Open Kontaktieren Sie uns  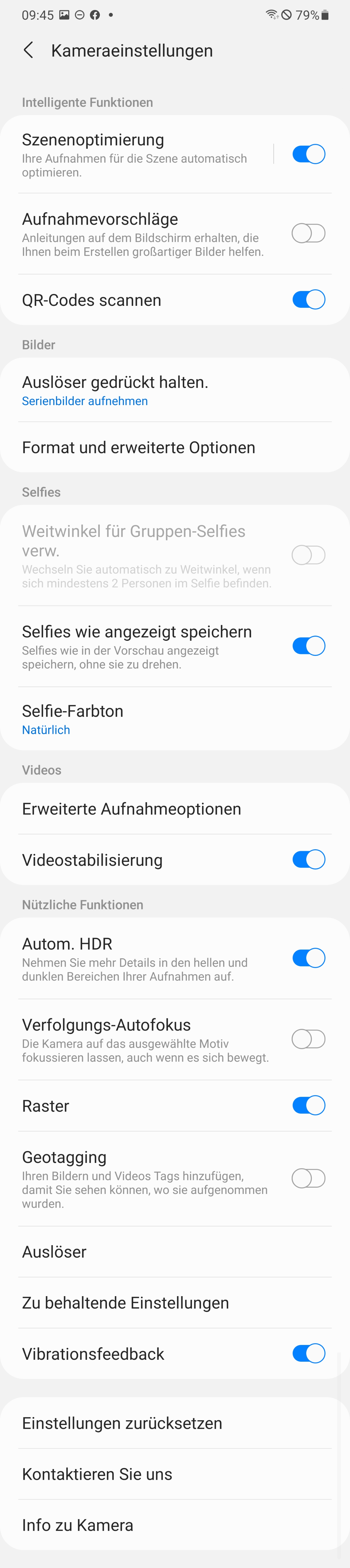97,1474
